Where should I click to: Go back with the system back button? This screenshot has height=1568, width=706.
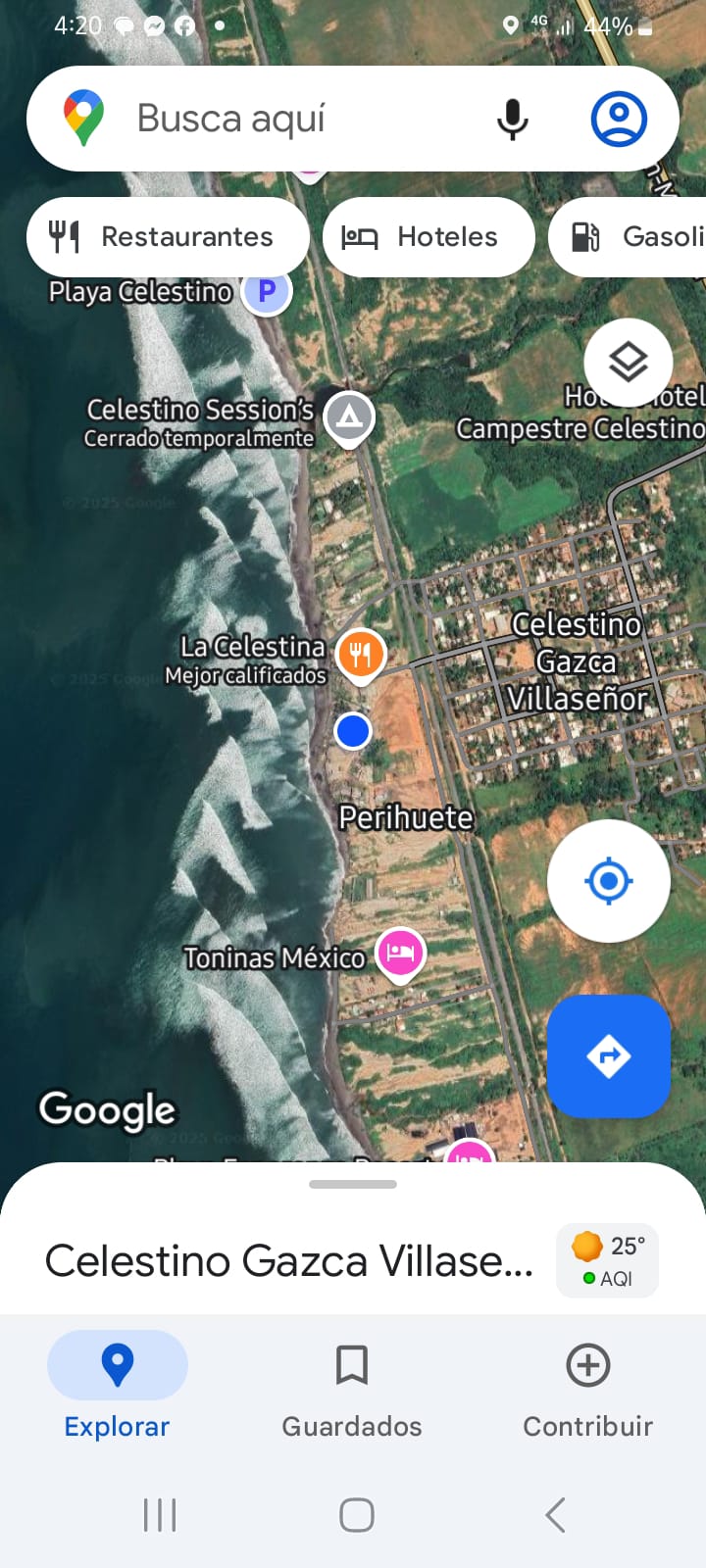[x=555, y=1515]
